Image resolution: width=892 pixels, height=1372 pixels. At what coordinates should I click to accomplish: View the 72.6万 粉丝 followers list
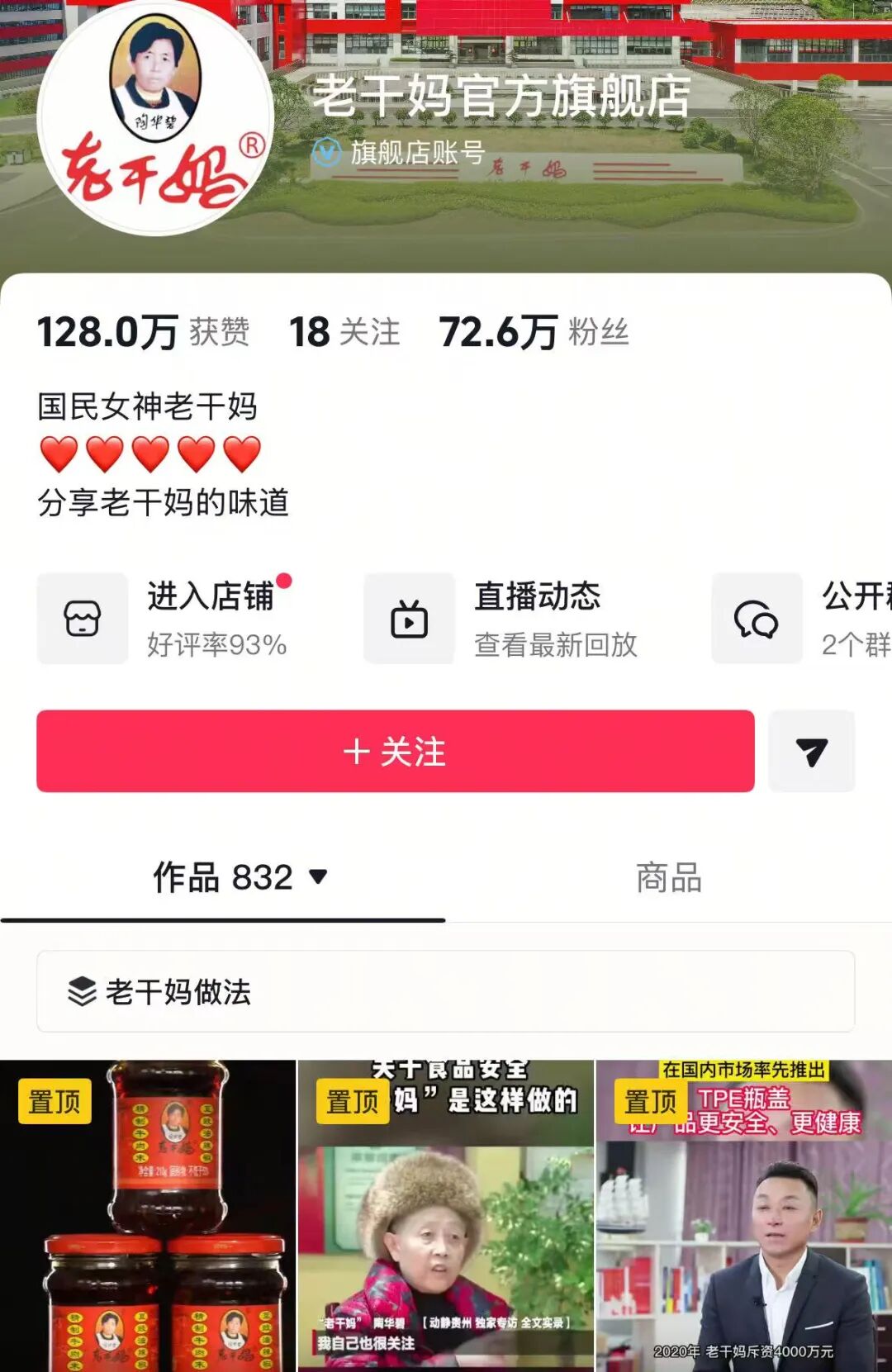(534, 332)
